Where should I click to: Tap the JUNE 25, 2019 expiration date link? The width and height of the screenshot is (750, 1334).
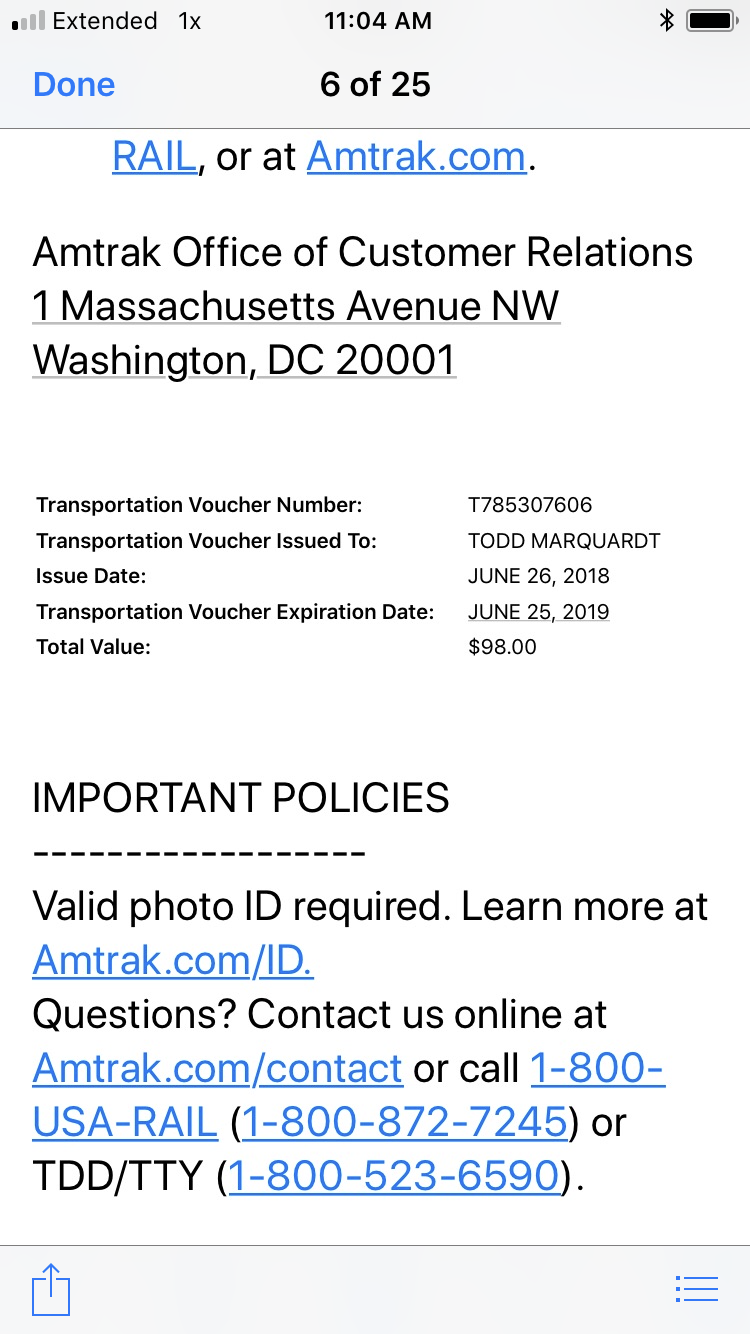click(539, 611)
